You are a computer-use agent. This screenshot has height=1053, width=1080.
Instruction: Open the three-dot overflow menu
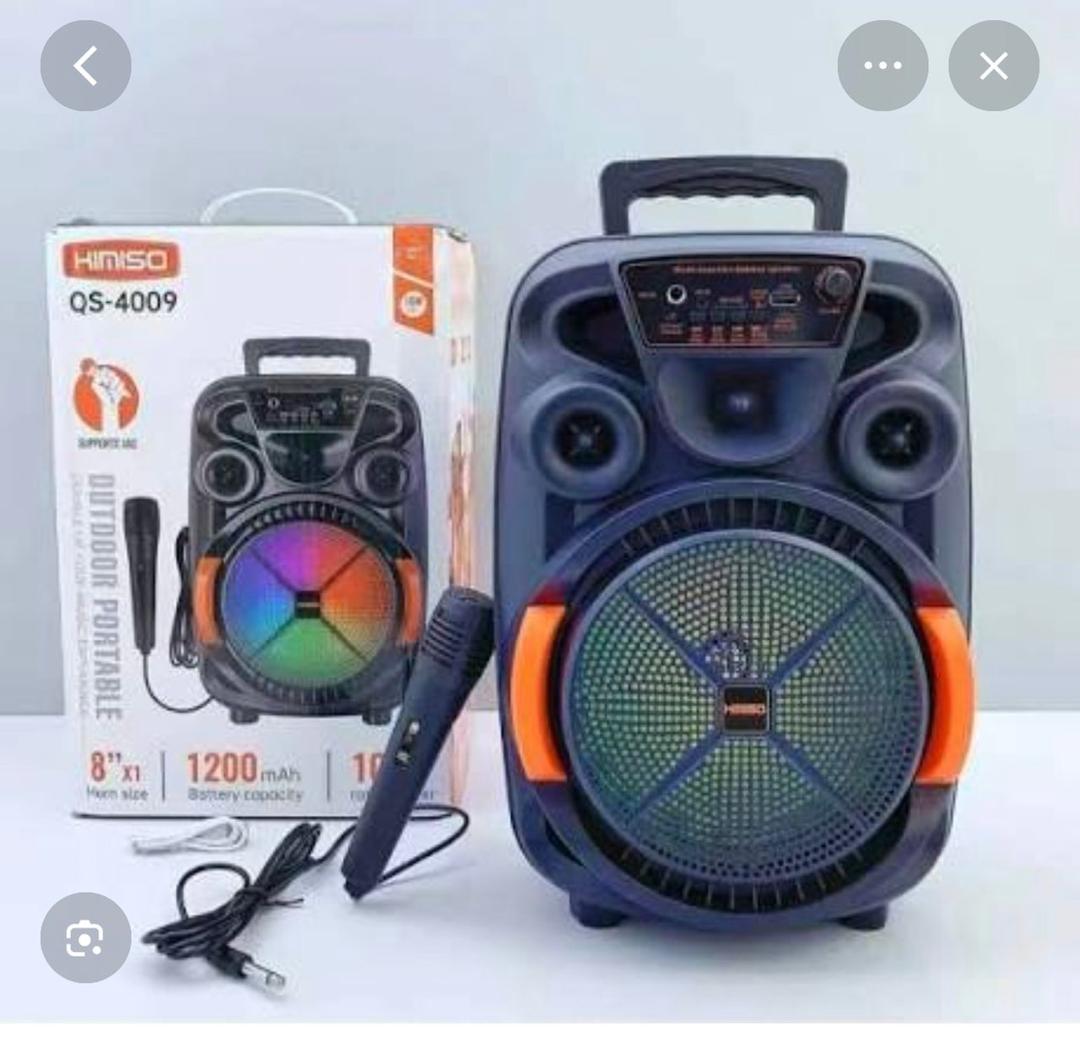(882, 66)
